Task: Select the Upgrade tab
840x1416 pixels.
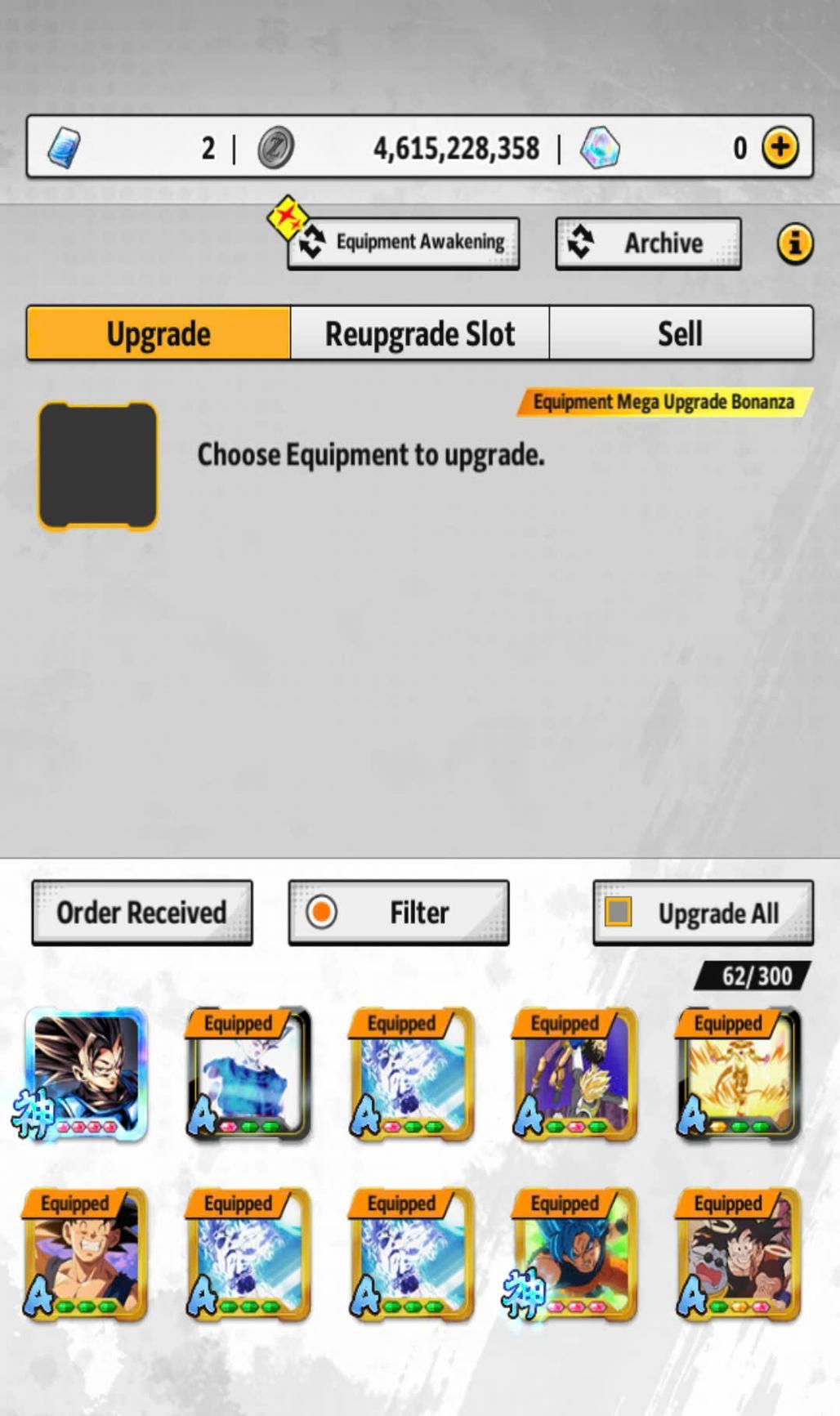Action: pos(159,333)
